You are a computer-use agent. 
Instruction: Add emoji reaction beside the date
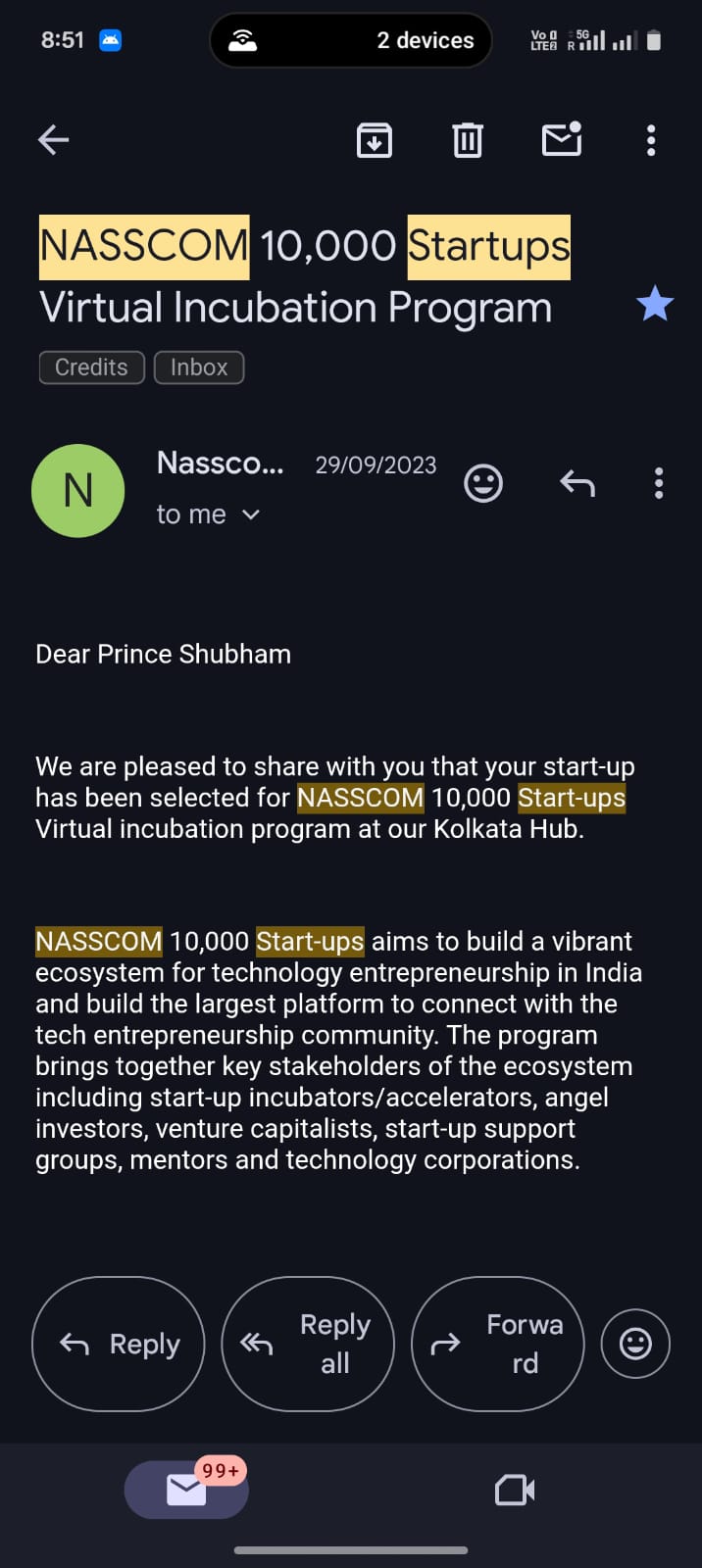(482, 483)
